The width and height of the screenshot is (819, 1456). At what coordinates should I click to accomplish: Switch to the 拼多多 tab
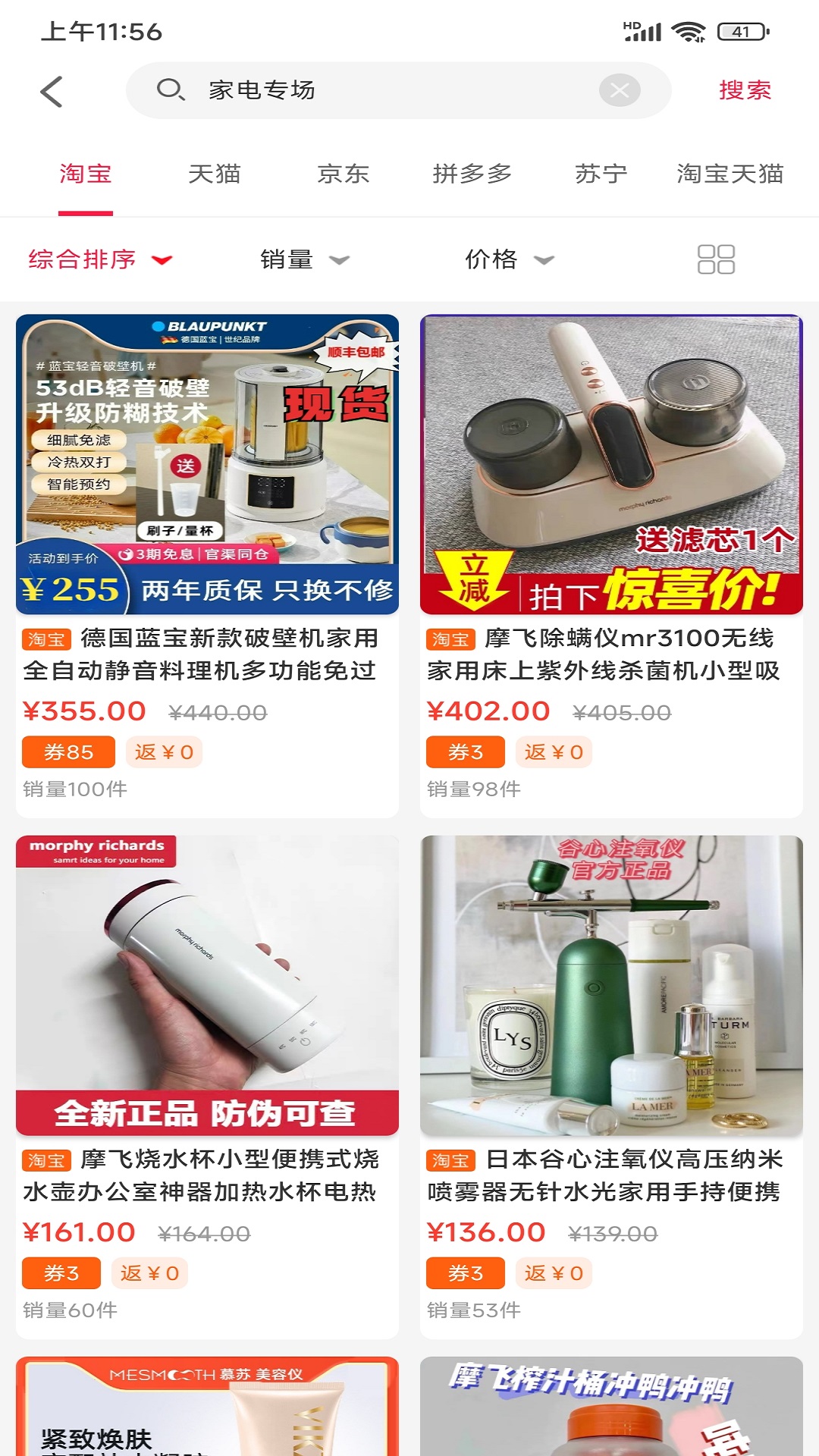pyautogui.click(x=472, y=174)
